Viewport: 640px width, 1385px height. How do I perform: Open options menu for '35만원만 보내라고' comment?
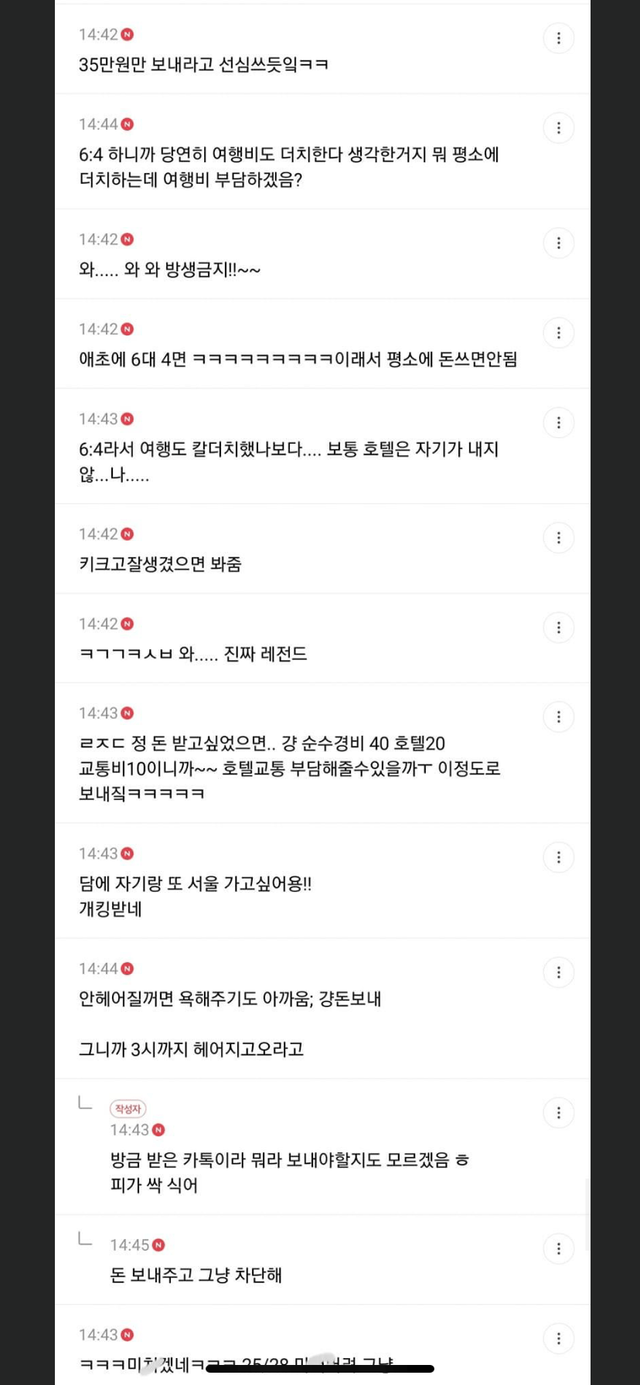(x=558, y=38)
